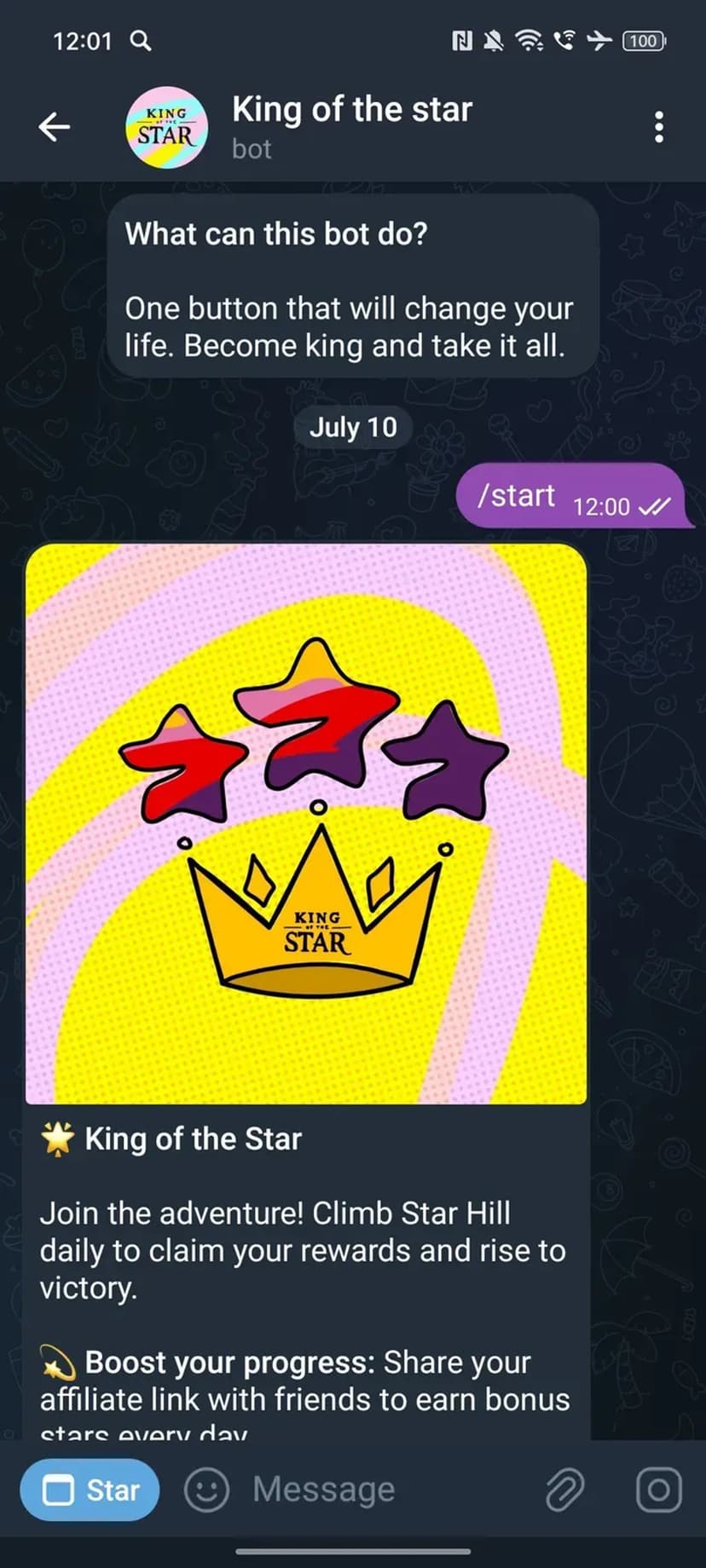The width and height of the screenshot is (706, 1568).
Task: View the King of the Star image
Action: tap(306, 823)
